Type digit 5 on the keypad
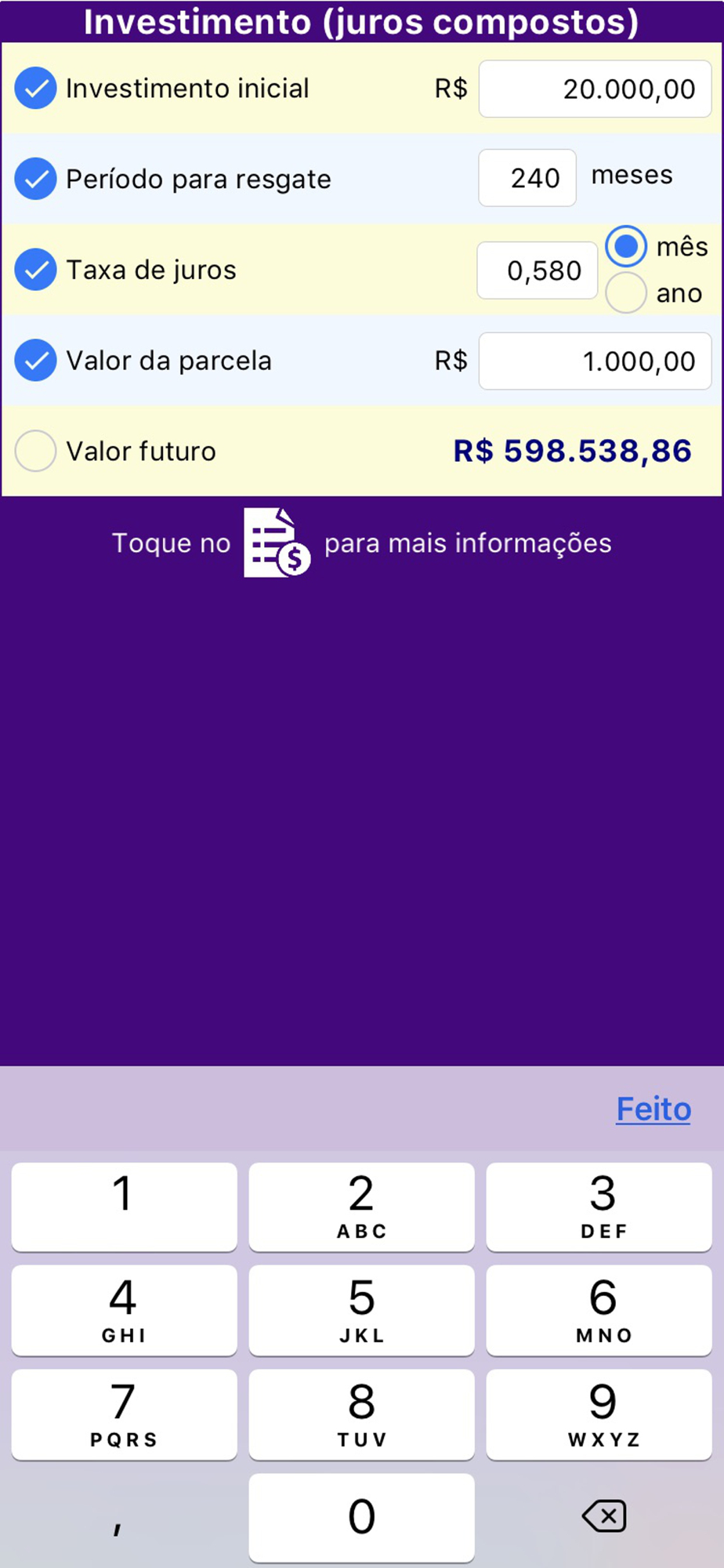This screenshot has height=1568, width=724. coord(361,1310)
